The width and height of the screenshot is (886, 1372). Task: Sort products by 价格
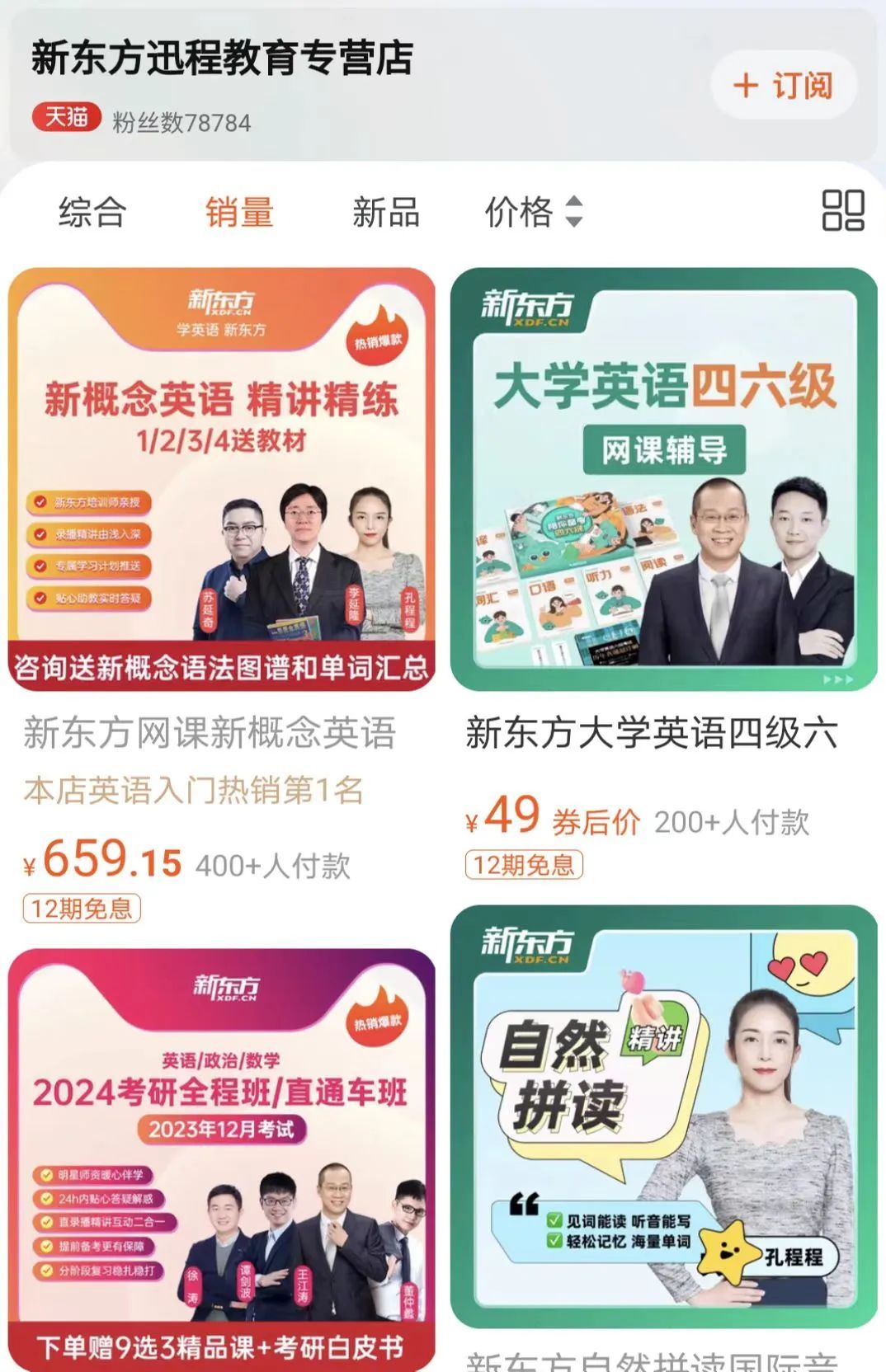532,212
